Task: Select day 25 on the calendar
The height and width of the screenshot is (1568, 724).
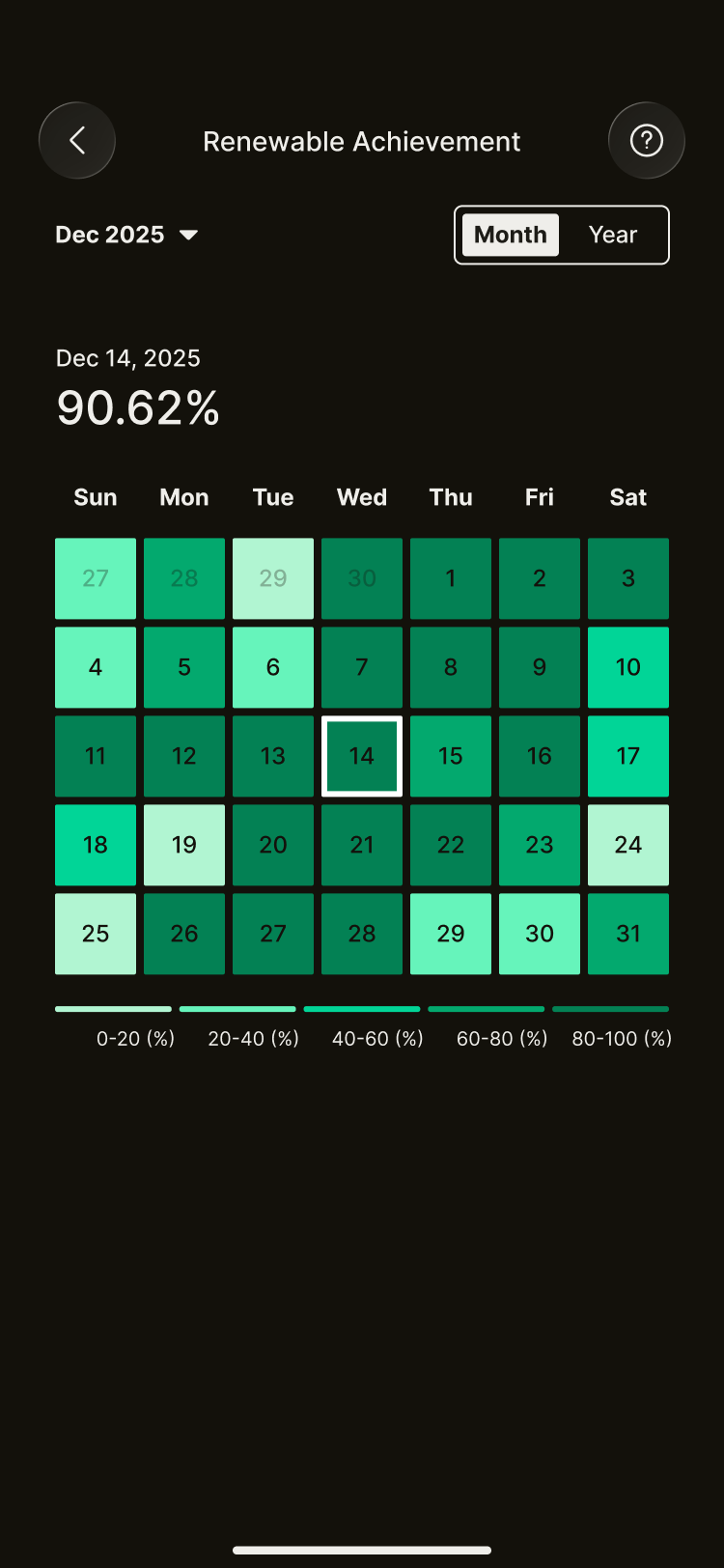Action: pyautogui.click(x=96, y=934)
